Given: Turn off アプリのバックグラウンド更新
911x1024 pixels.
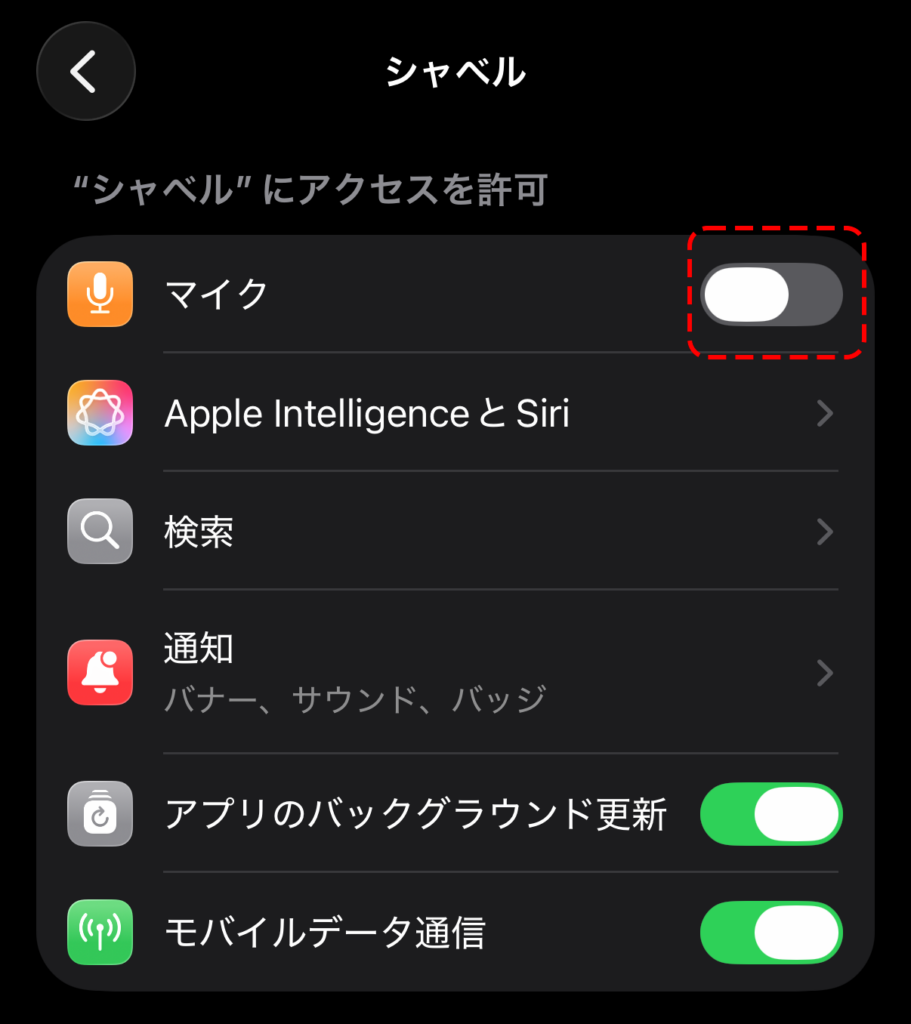Looking at the screenshot, I should (771, 814).
